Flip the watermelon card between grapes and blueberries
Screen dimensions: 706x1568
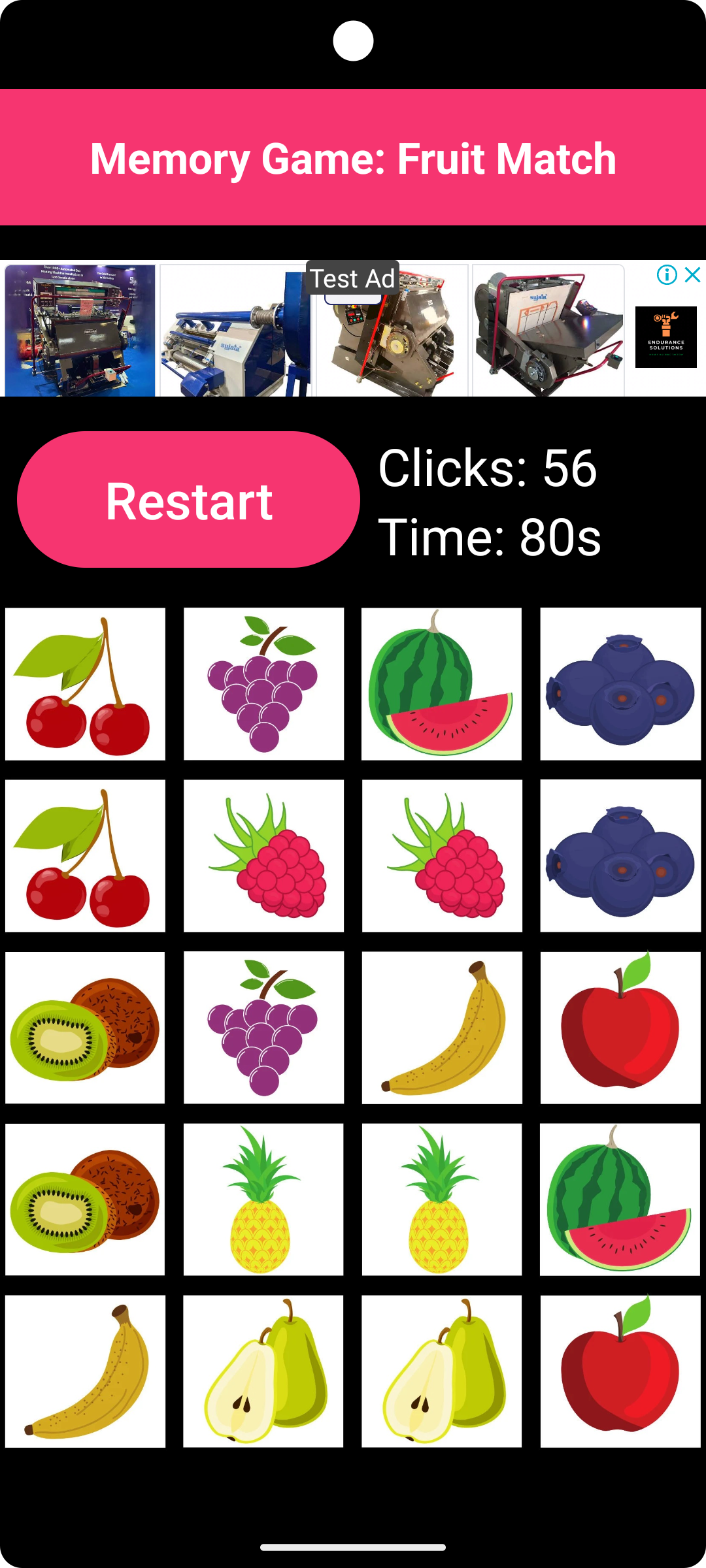[441, 684]
